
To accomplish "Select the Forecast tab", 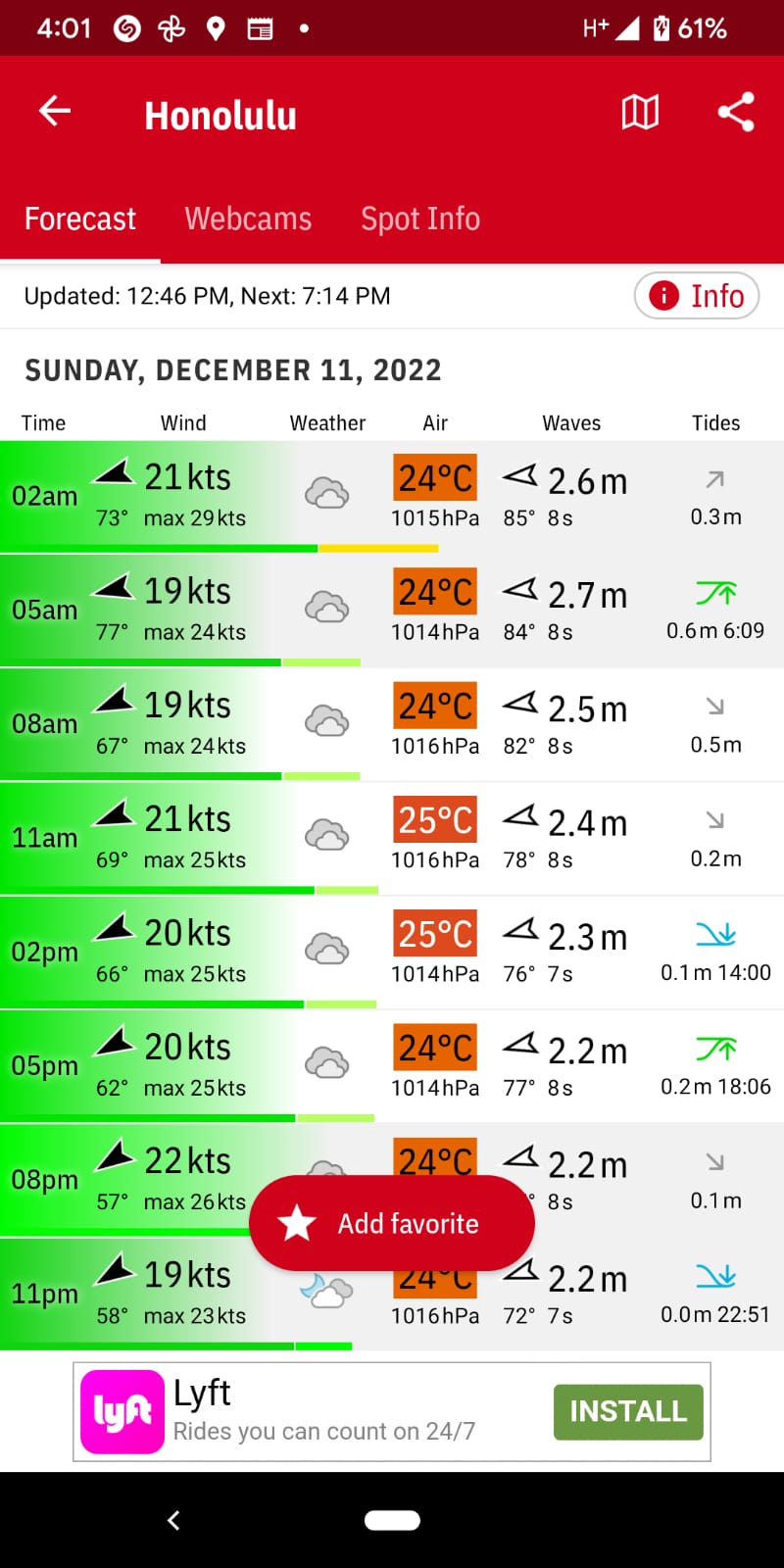I will [x=80, y=219].
